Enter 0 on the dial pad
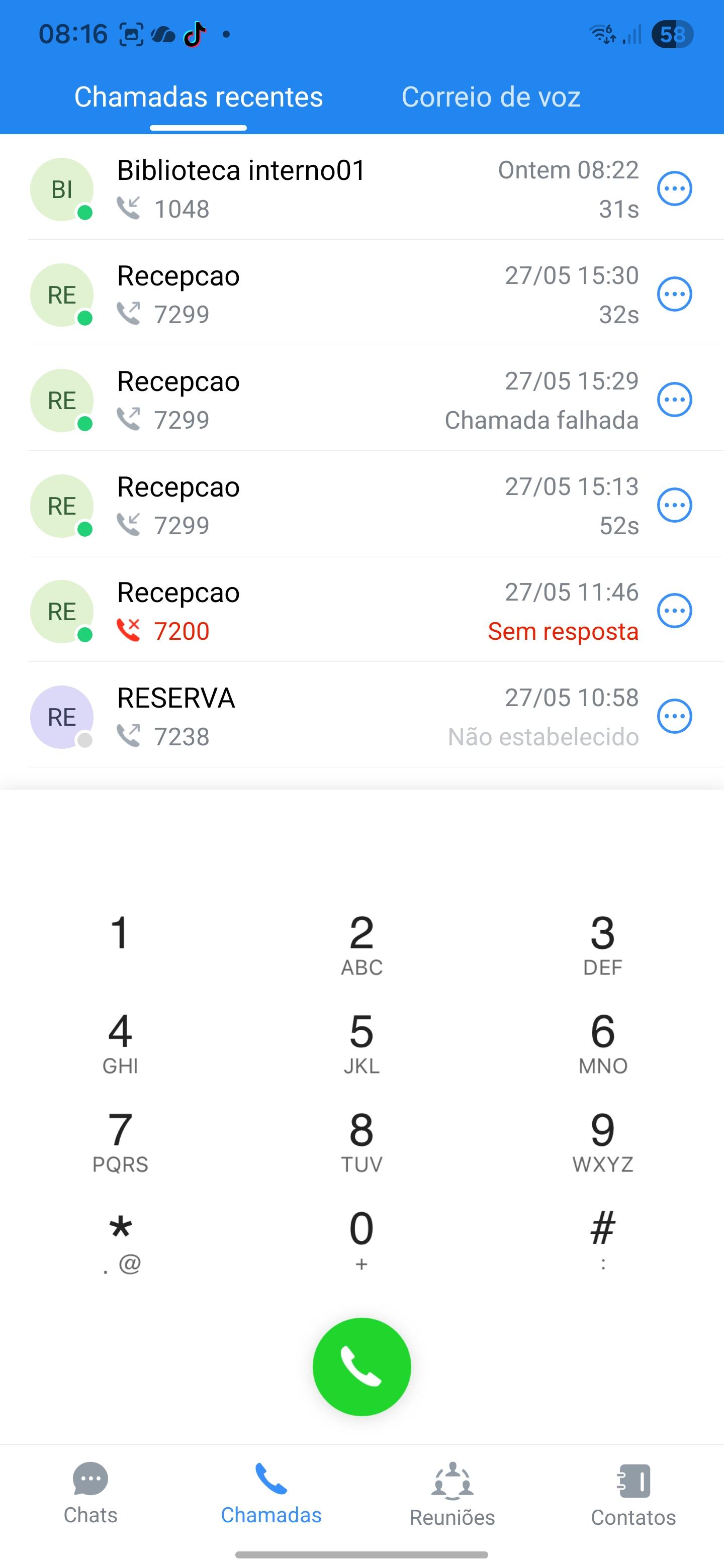This screenshot has height=1568, width=724. click(361, 1239)
